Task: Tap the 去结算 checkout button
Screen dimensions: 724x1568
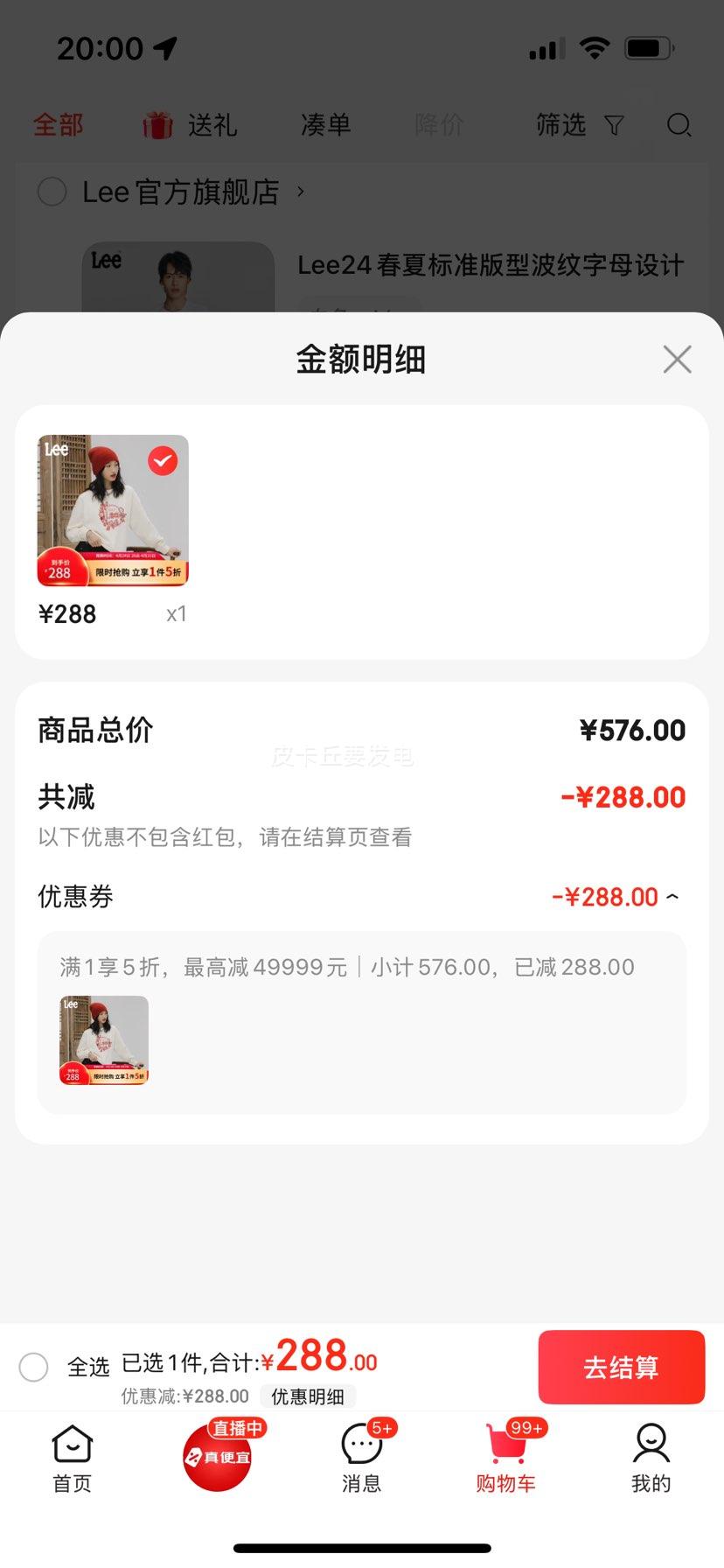Action: [621, 1367]
